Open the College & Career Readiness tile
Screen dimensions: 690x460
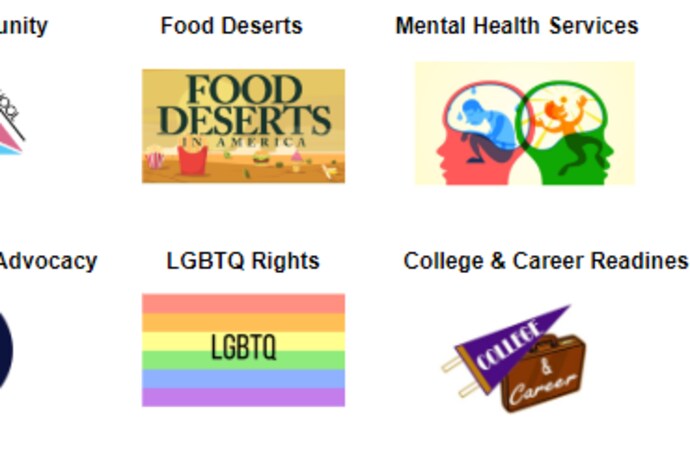pos(517,359)
